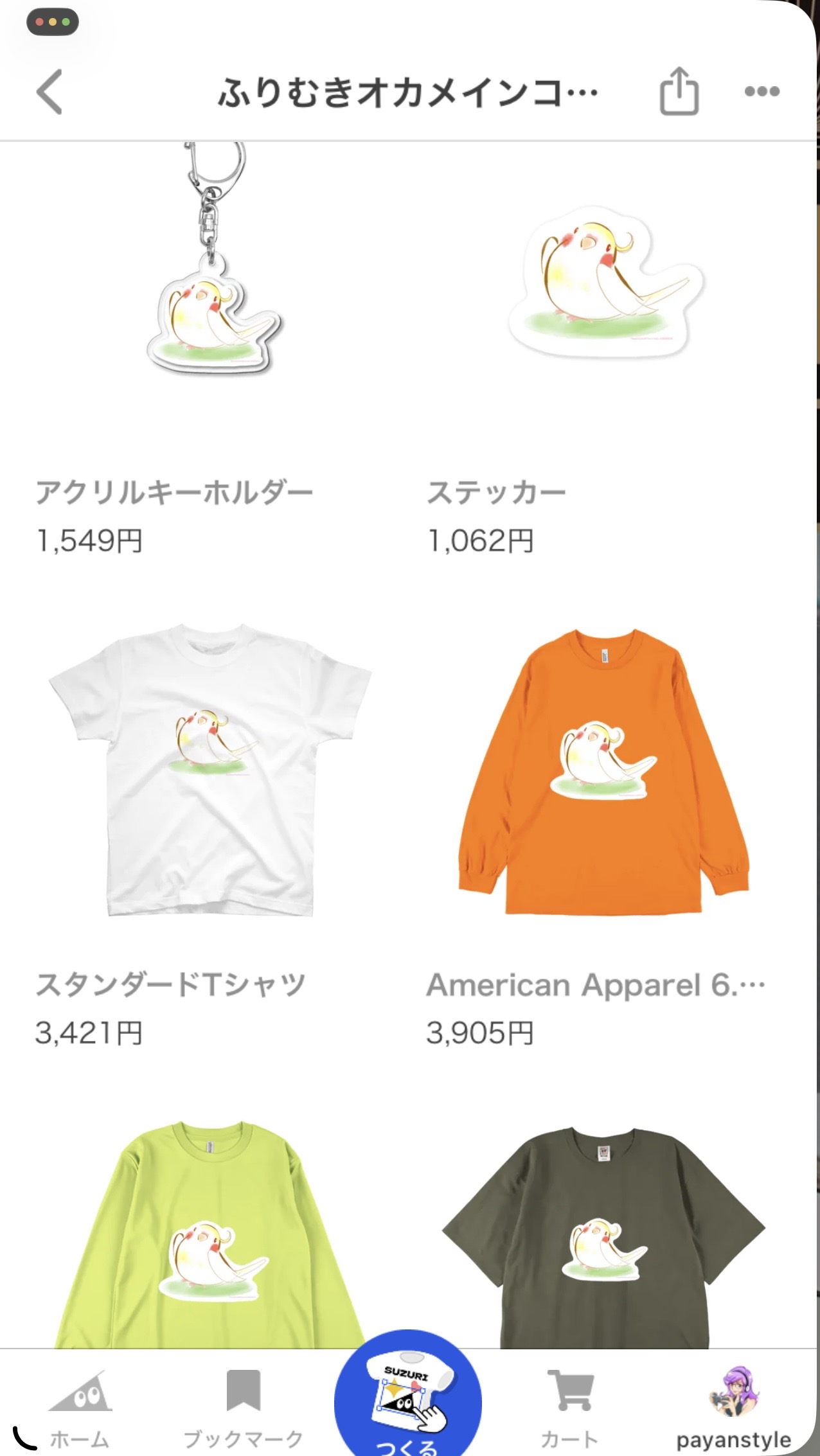Open the アクリルキーホルダー product link

click(175, 491)
